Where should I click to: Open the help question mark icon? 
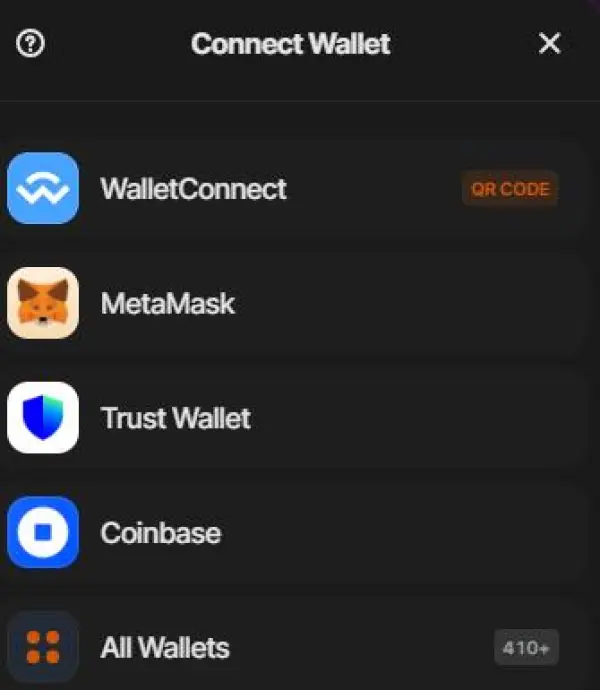click(x=31, y=44)
